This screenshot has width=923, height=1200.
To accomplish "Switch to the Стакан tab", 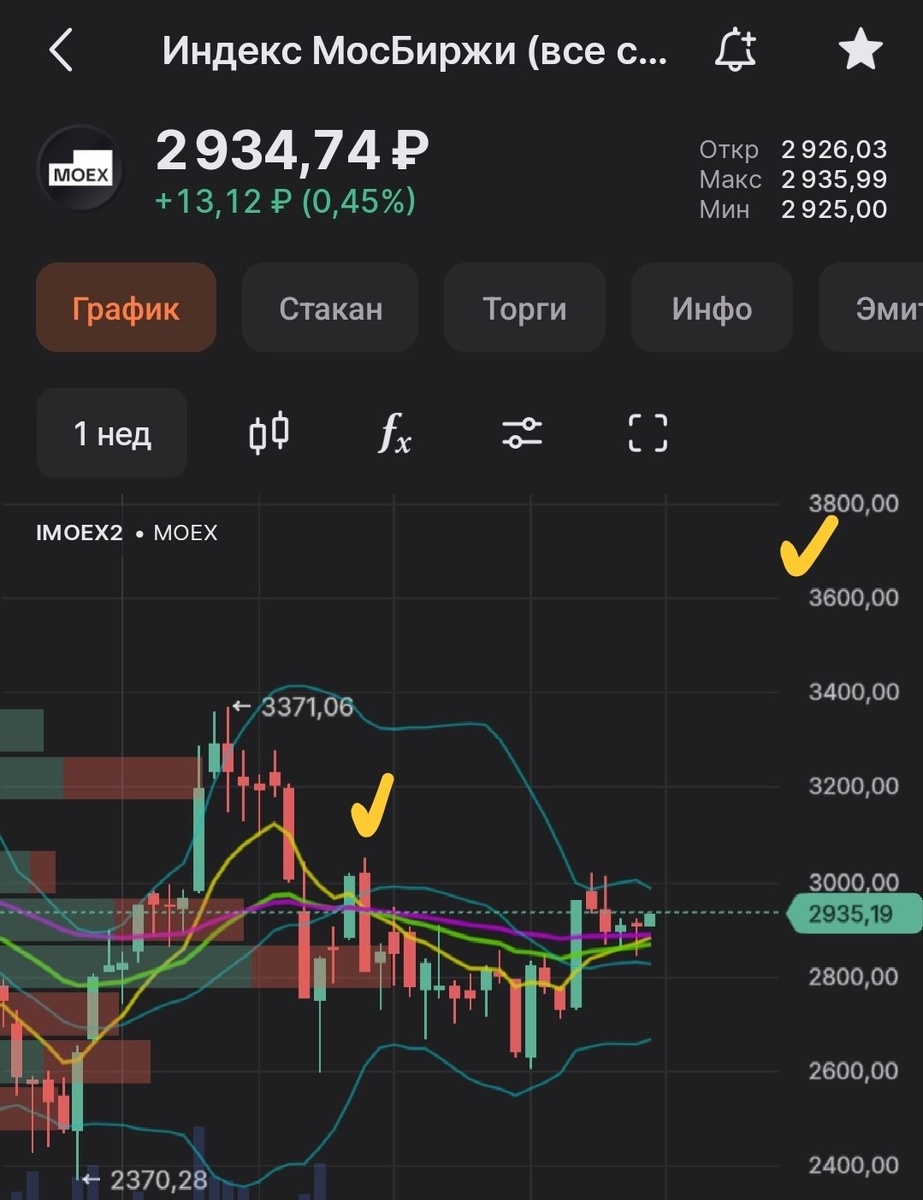I will click(330, 308).
